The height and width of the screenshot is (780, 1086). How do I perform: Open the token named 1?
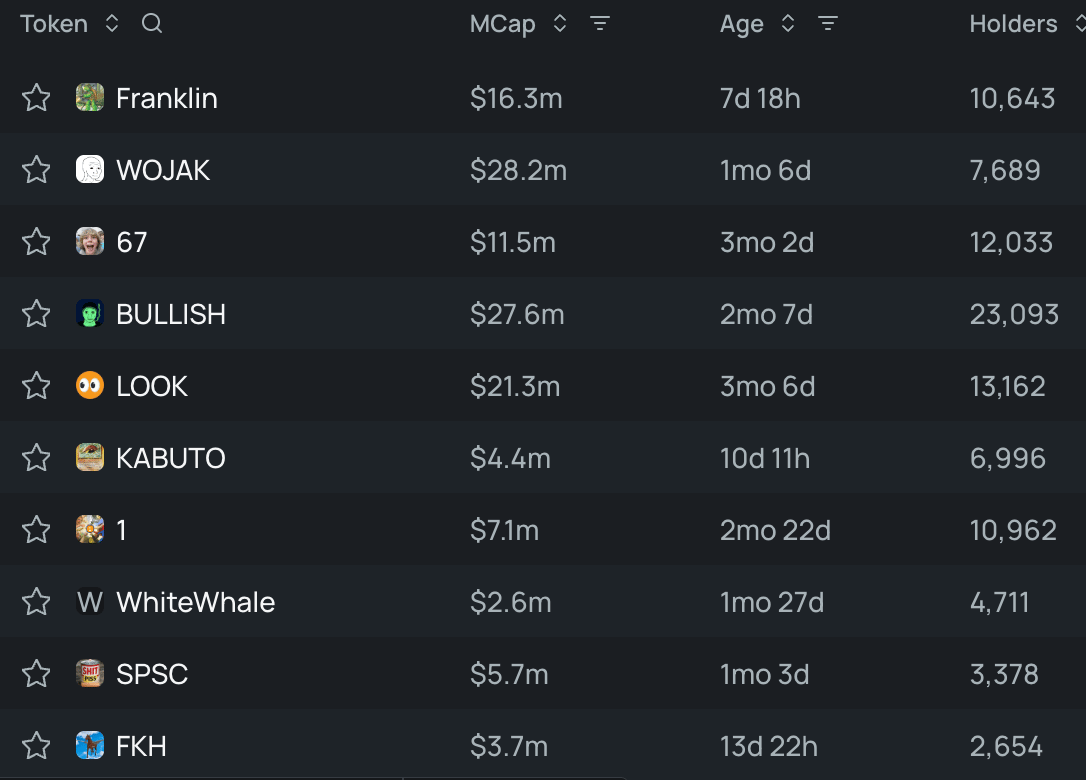point(121,530)
